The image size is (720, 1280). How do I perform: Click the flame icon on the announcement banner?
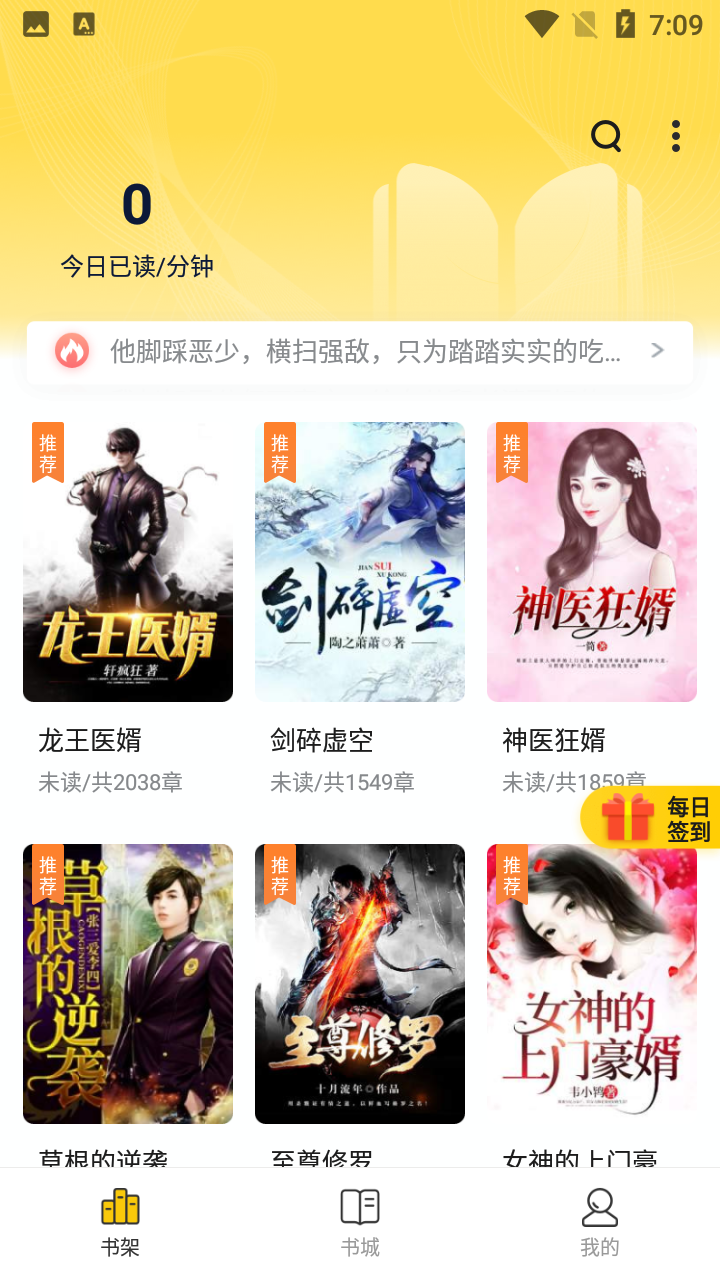point(71,351)
